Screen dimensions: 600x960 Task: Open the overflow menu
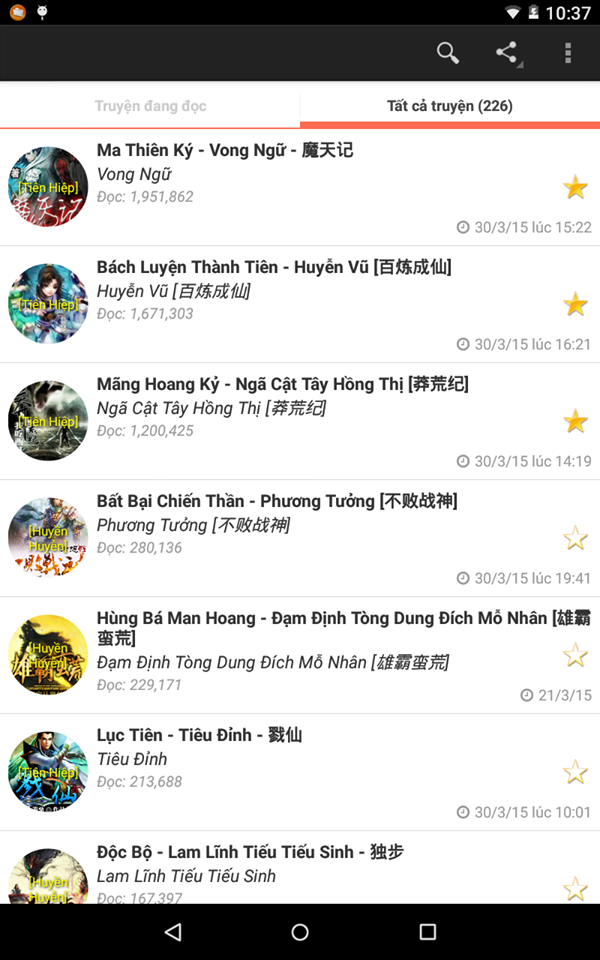(x=568, y=53)
